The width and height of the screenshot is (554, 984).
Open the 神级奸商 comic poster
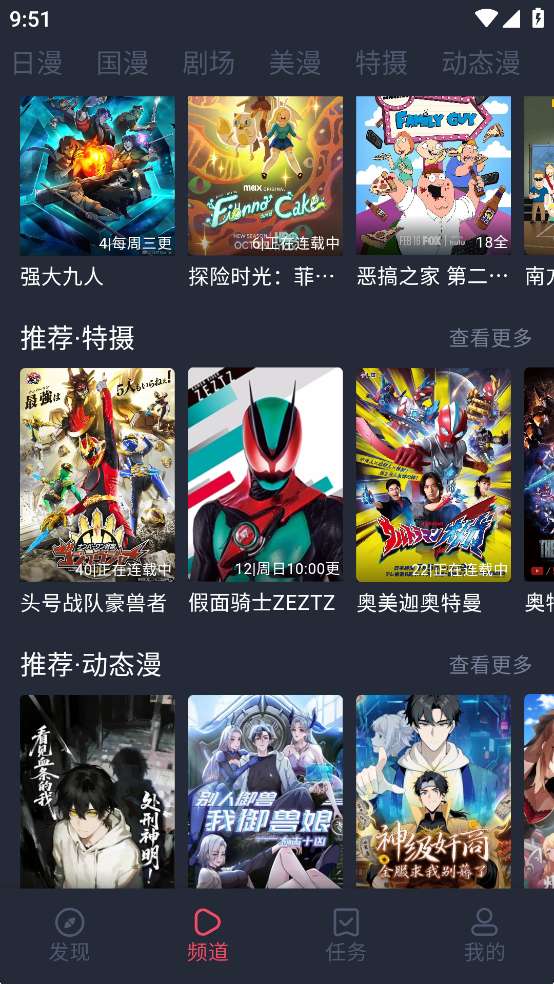click(x=434, y=791)
